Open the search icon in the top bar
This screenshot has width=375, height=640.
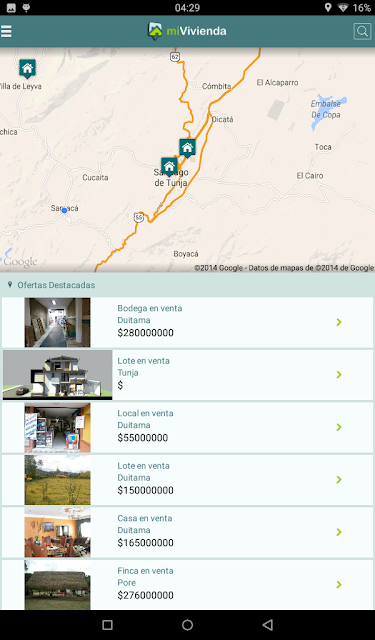click(x=362, y=31)
